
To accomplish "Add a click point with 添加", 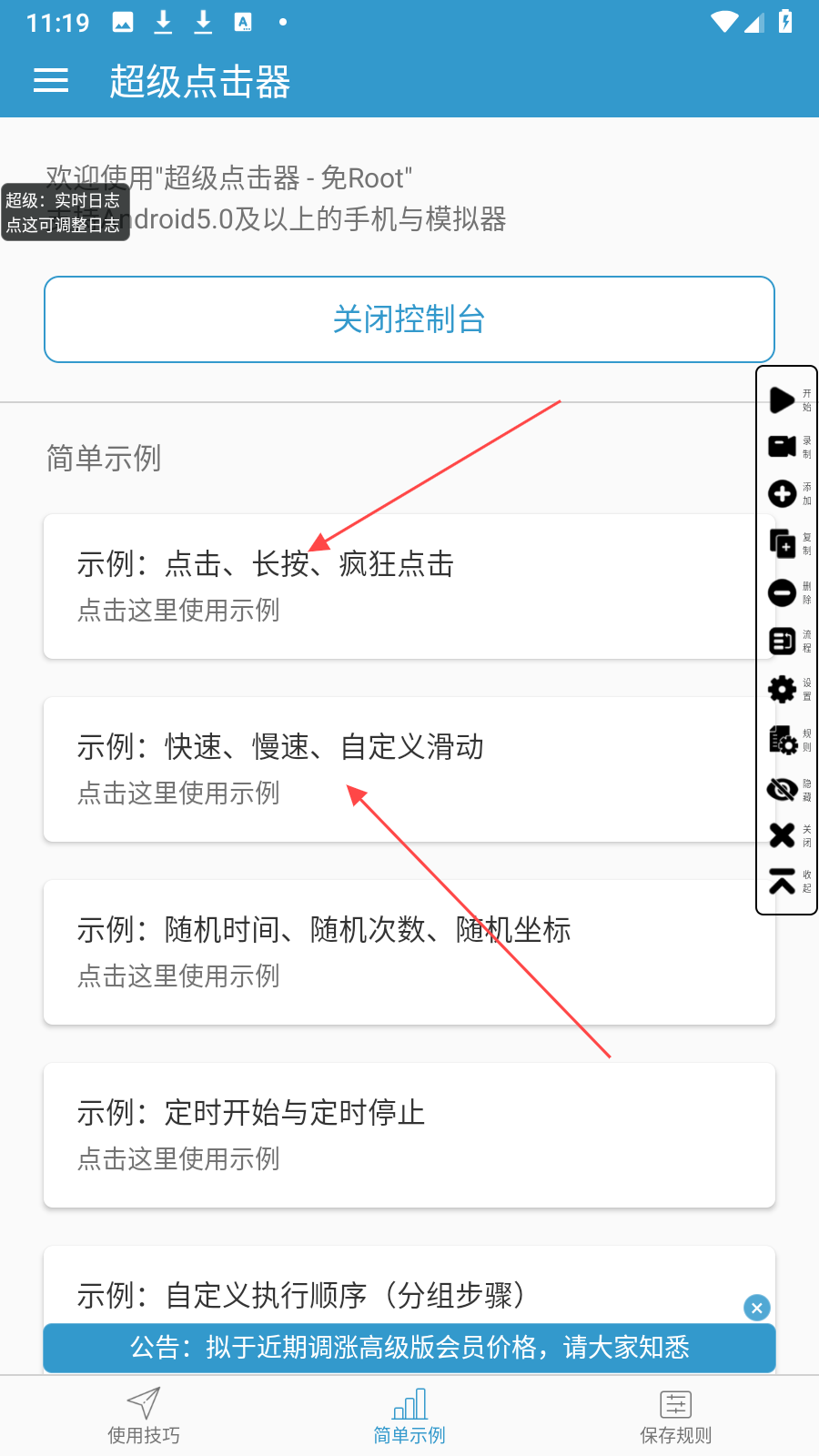I will [783, 494].
